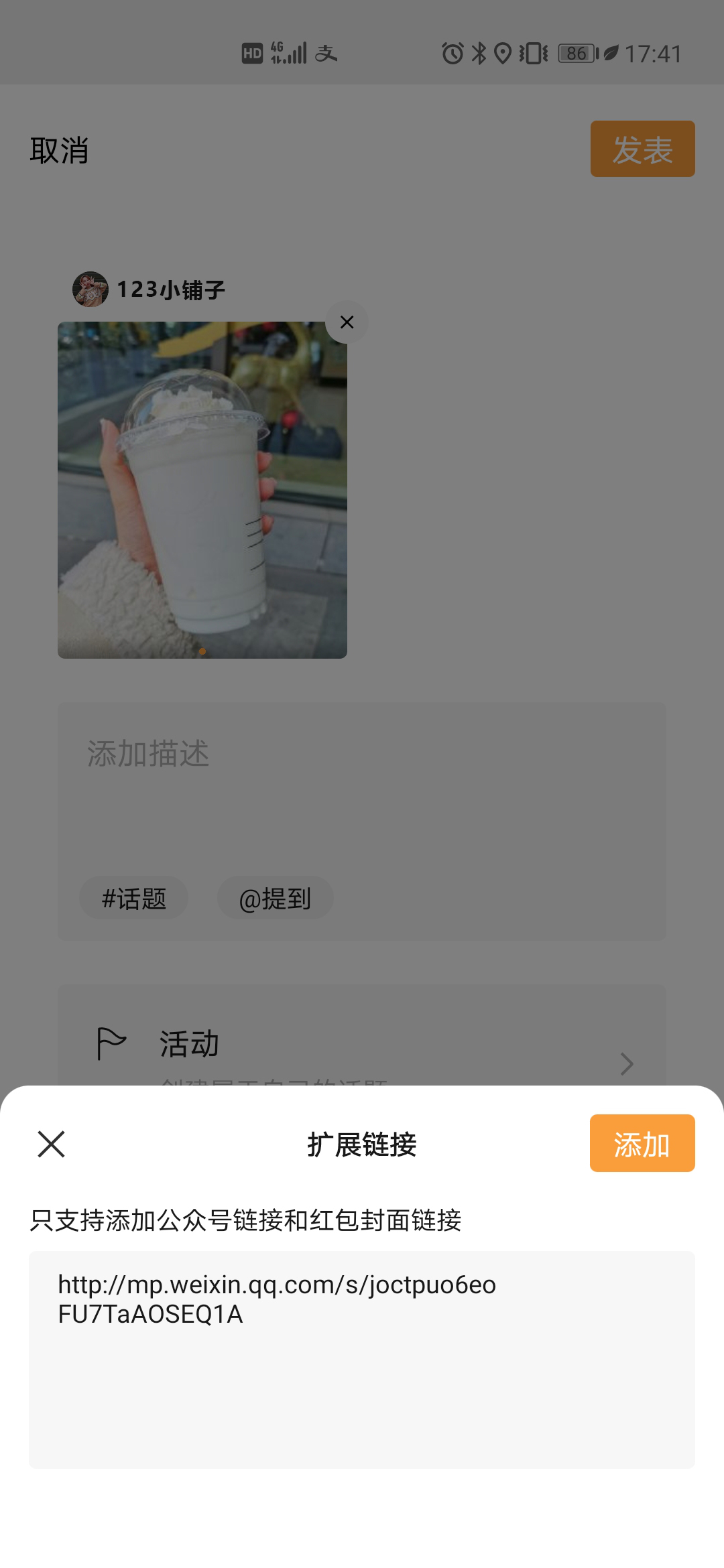Tap the 添加 button to add link

click(642, 1143)
